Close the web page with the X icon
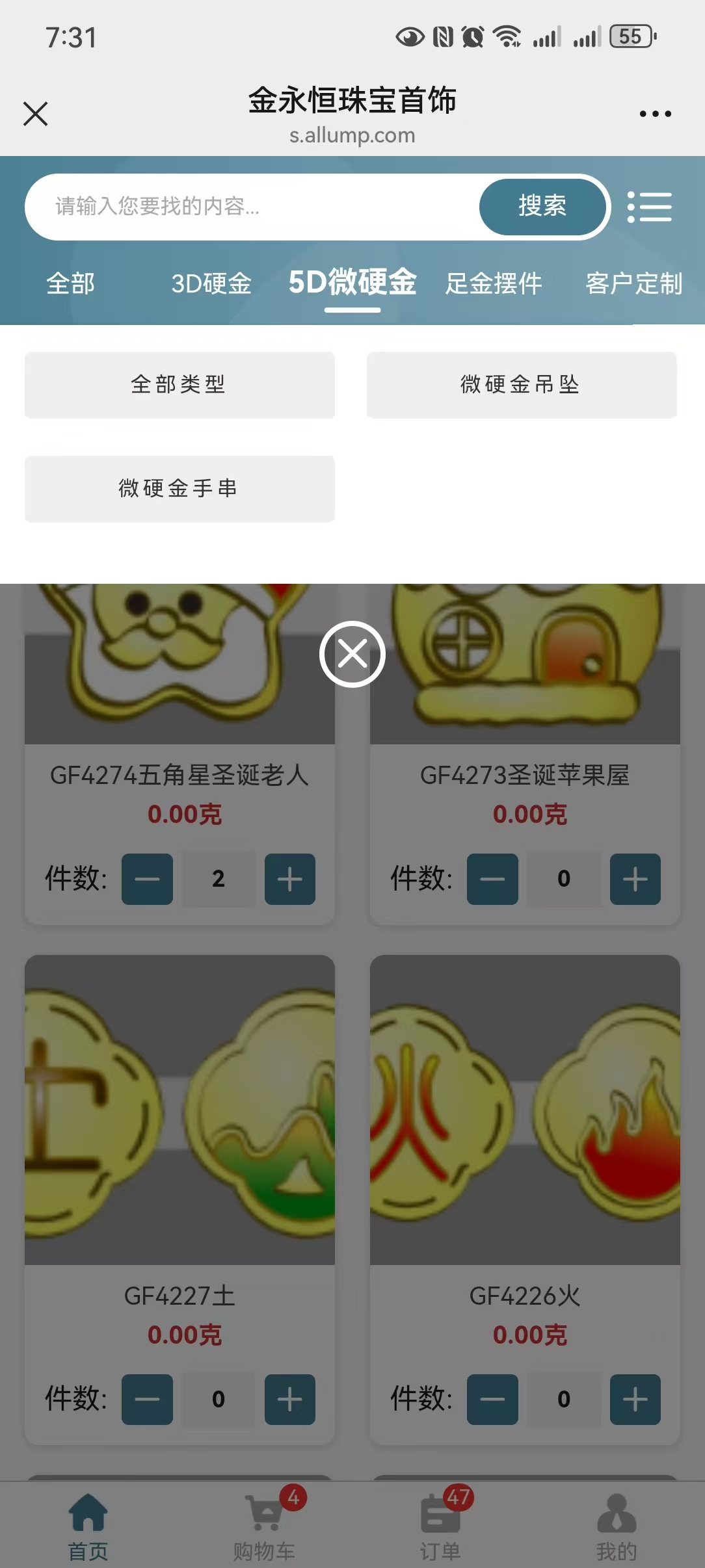This screenshot has width=705, height=1568. click(36, 114)
